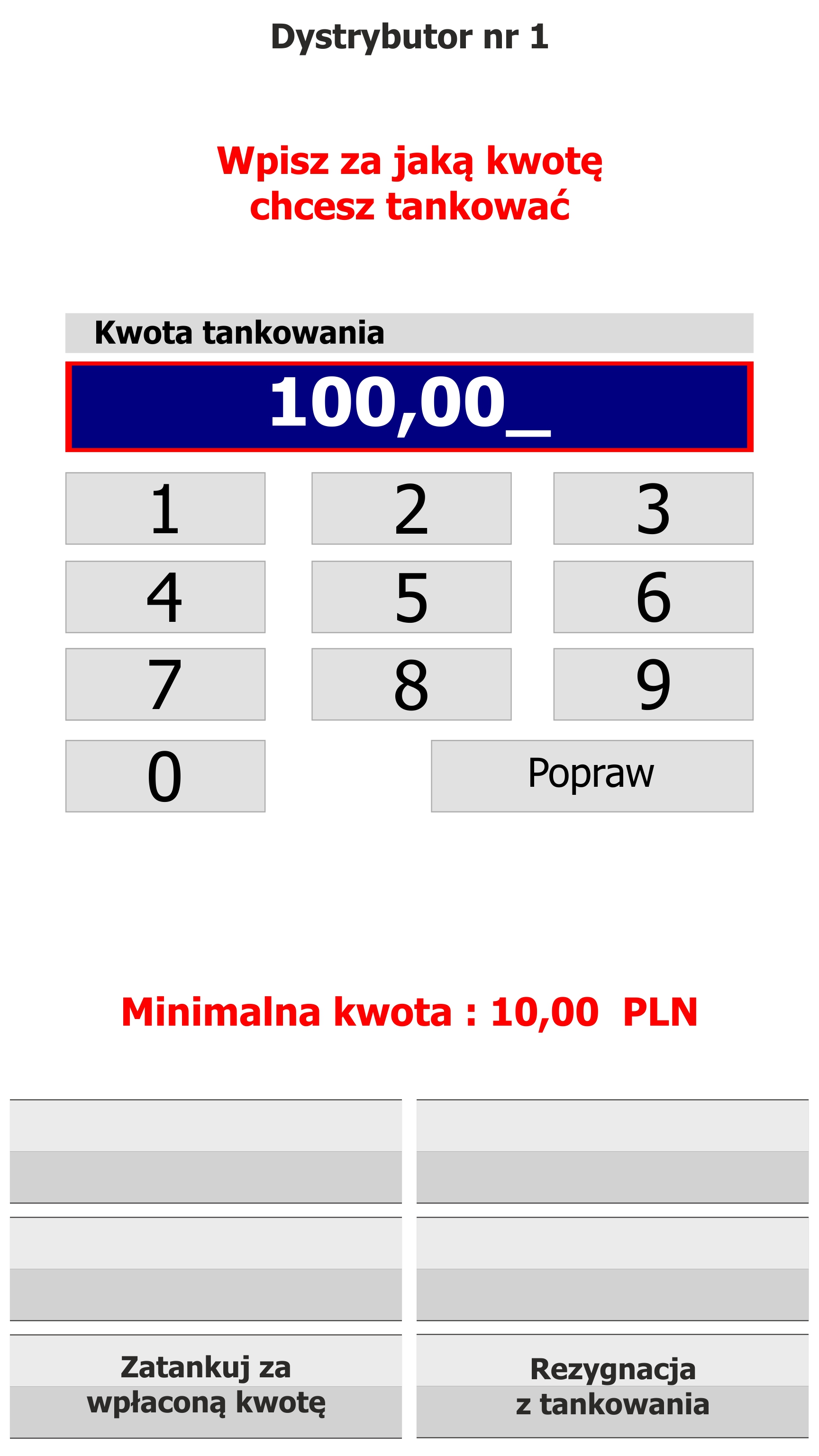Confirm with Zatankuj za wpłaconą kwotę
This screenshot has width=819, height=1456.
pos(206,1386)
